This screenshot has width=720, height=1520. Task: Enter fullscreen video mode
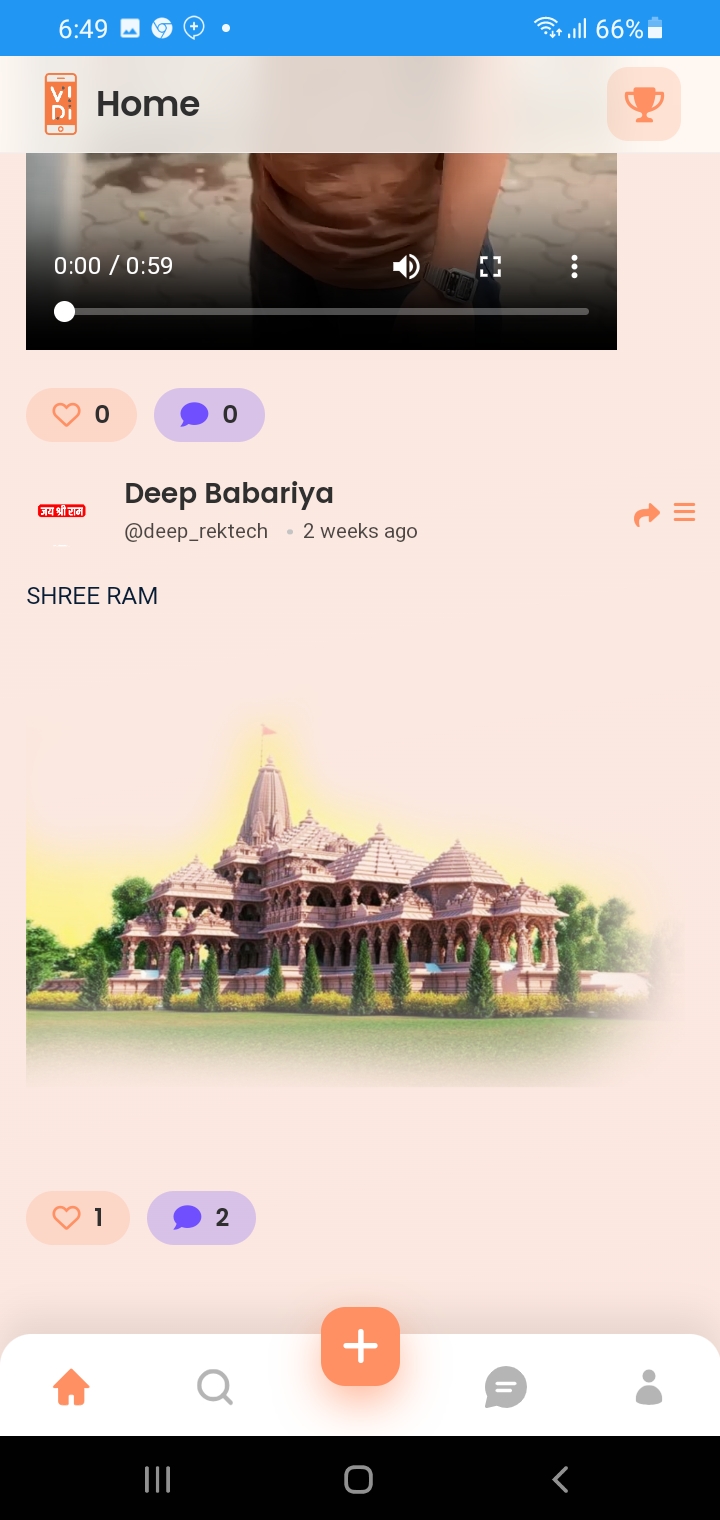point(490,266)
